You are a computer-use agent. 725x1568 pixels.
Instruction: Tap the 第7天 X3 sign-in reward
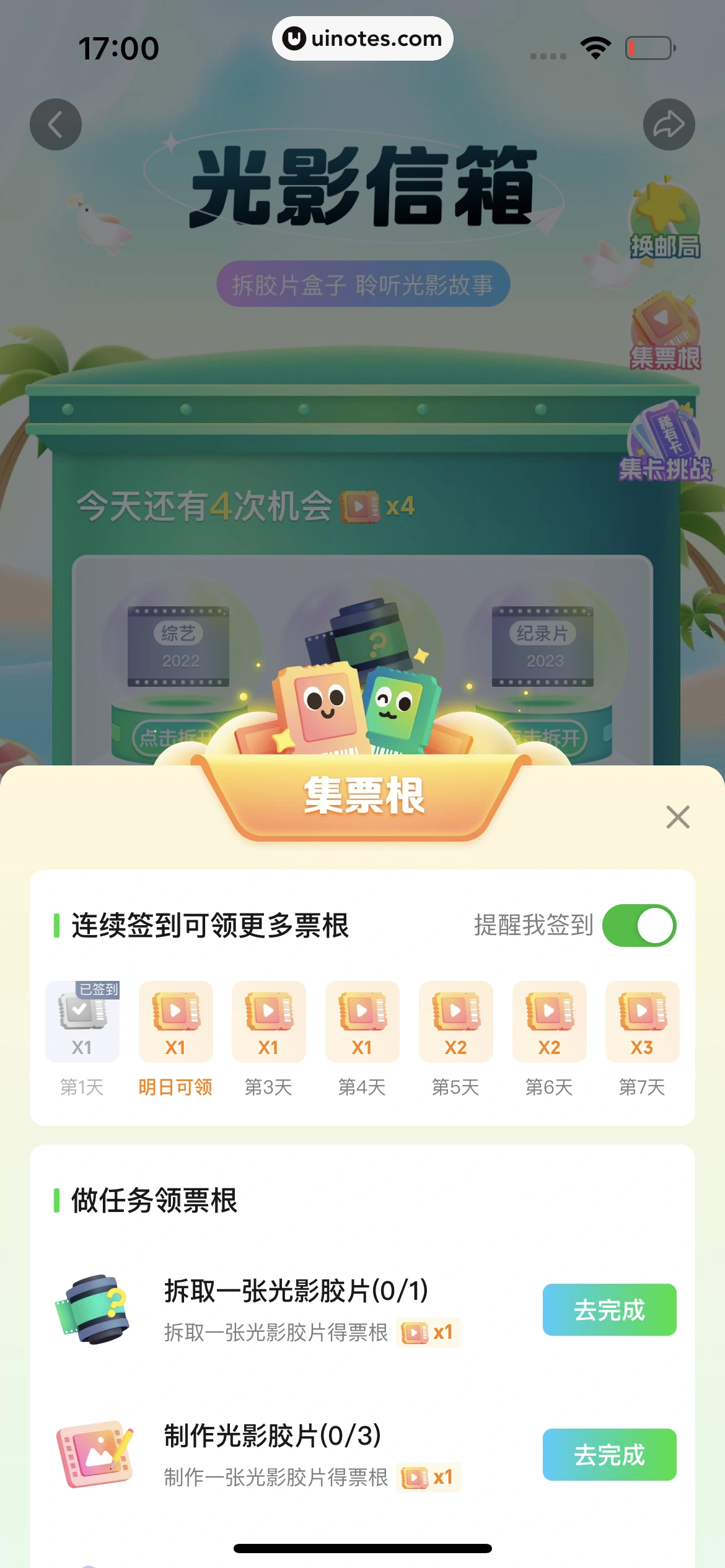[642, 1022]
